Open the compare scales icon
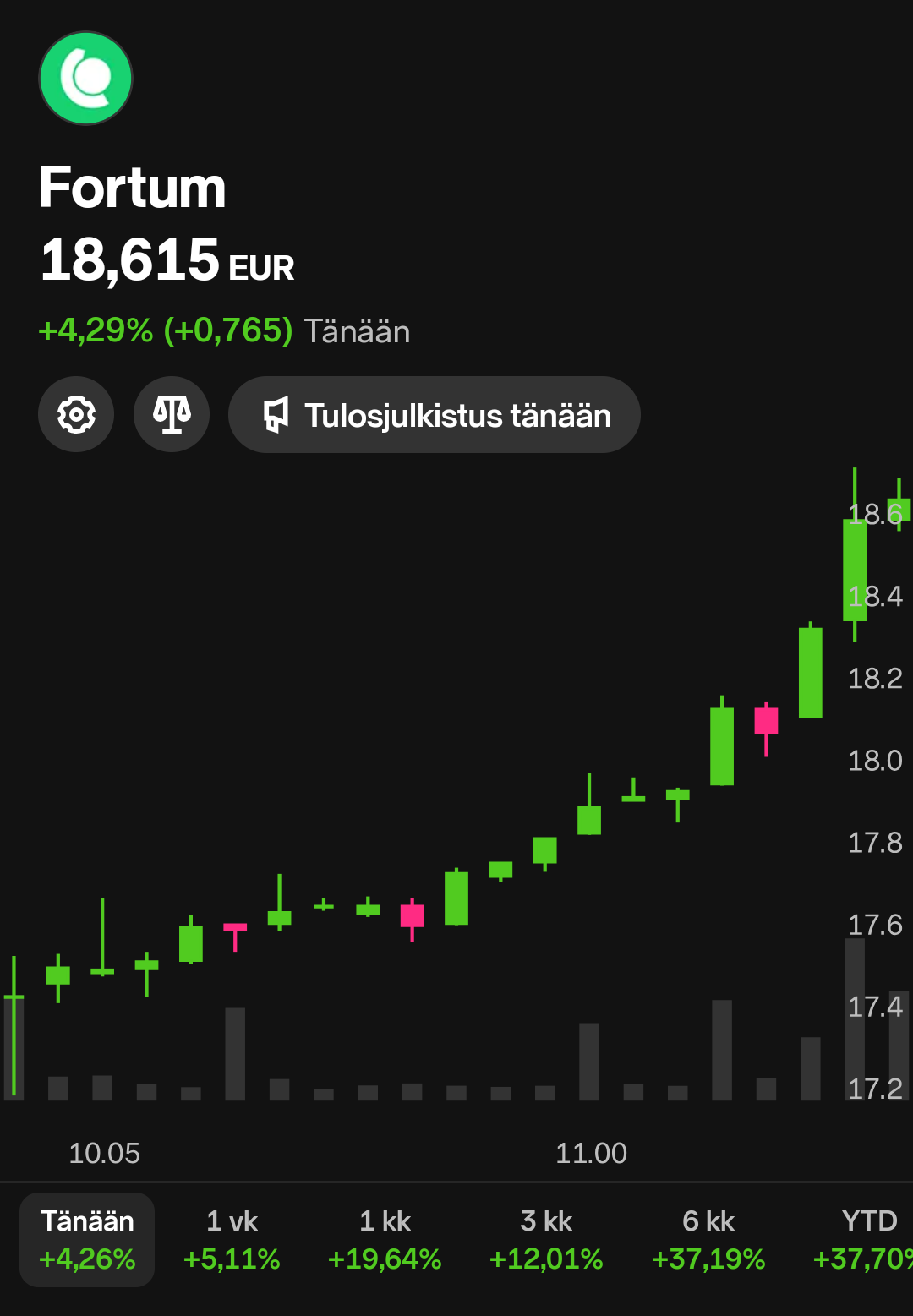Image resolution: width=913 pixels, height=1316 pixels. pyautogui.click(x=172, y=415)
